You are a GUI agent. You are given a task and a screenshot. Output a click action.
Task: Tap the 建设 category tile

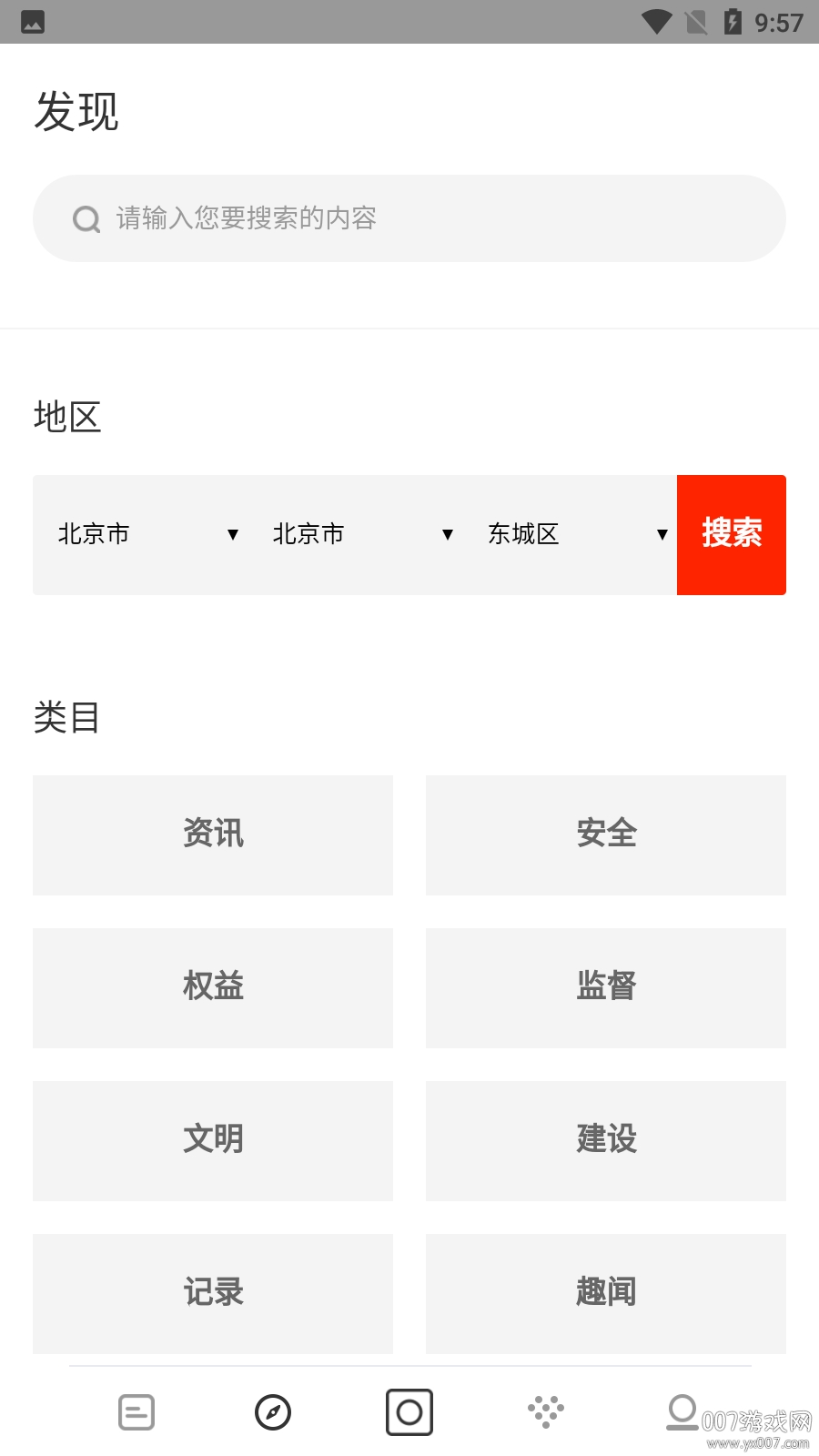point(605,1140)
